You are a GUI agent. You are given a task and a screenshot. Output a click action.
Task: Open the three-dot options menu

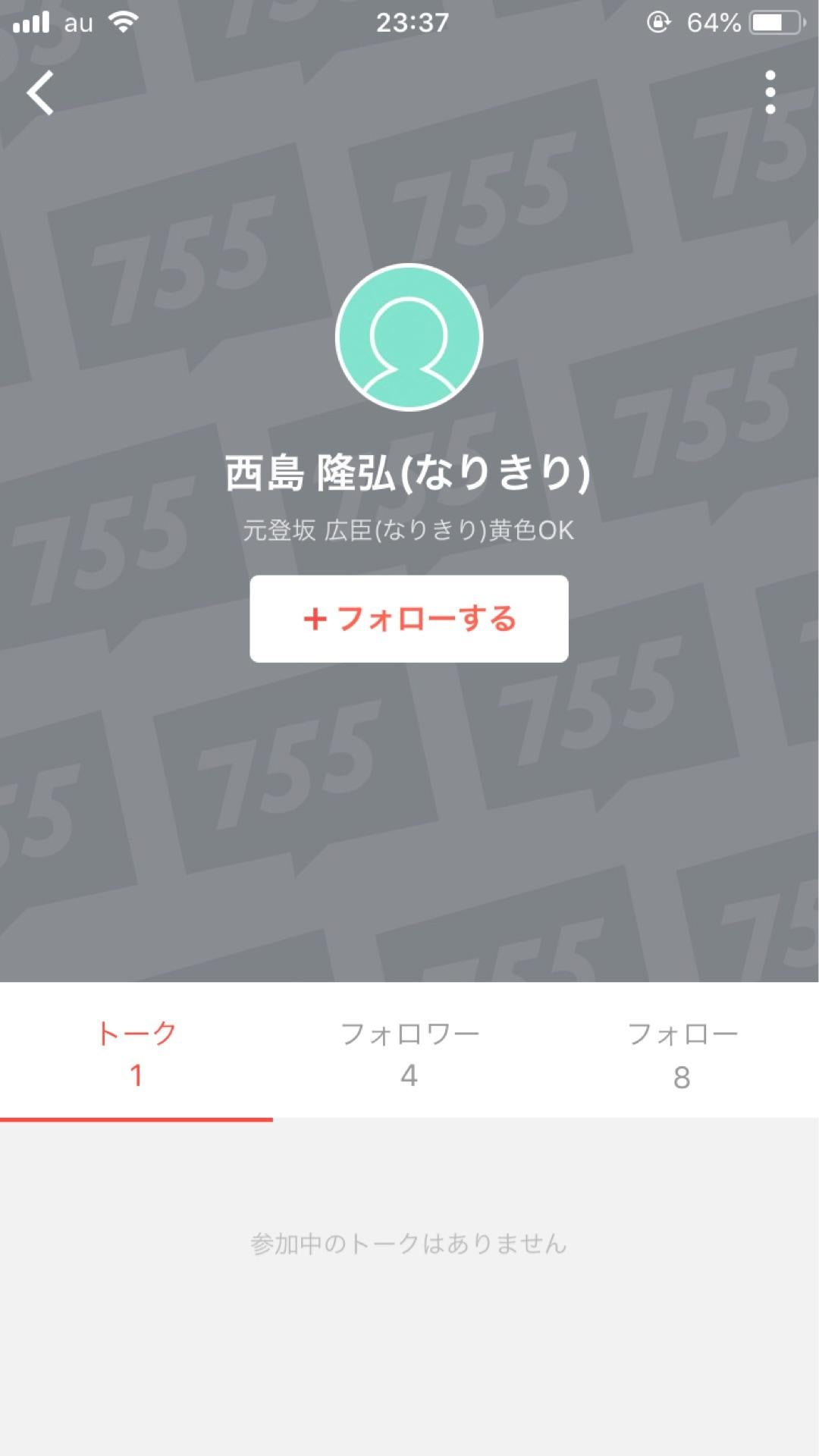point(770,93)
